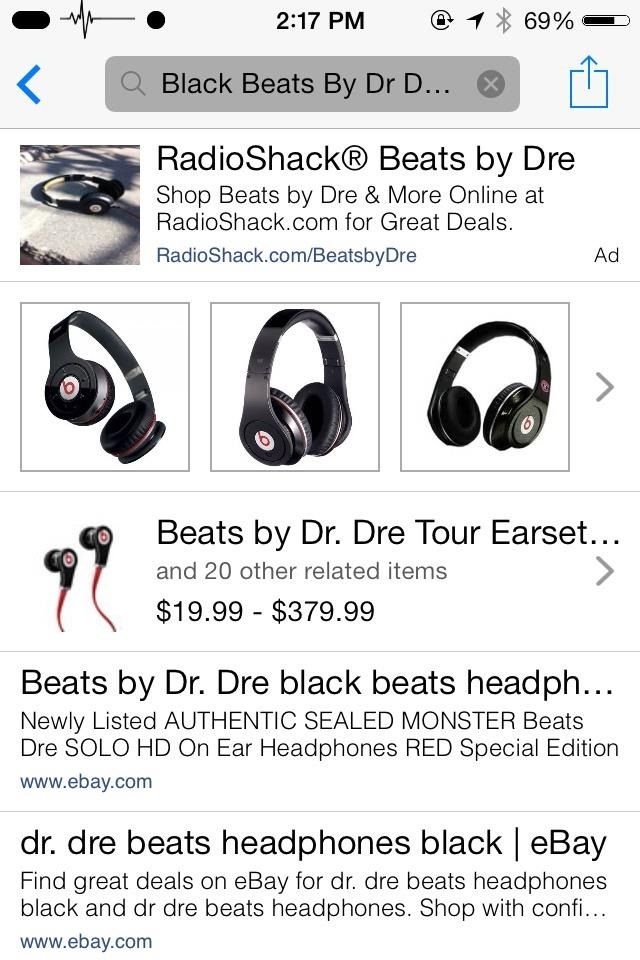This screenshot has width=640, height=960.
Task: Open eBay result for black beats headphones
Action: tap(316, 684)
